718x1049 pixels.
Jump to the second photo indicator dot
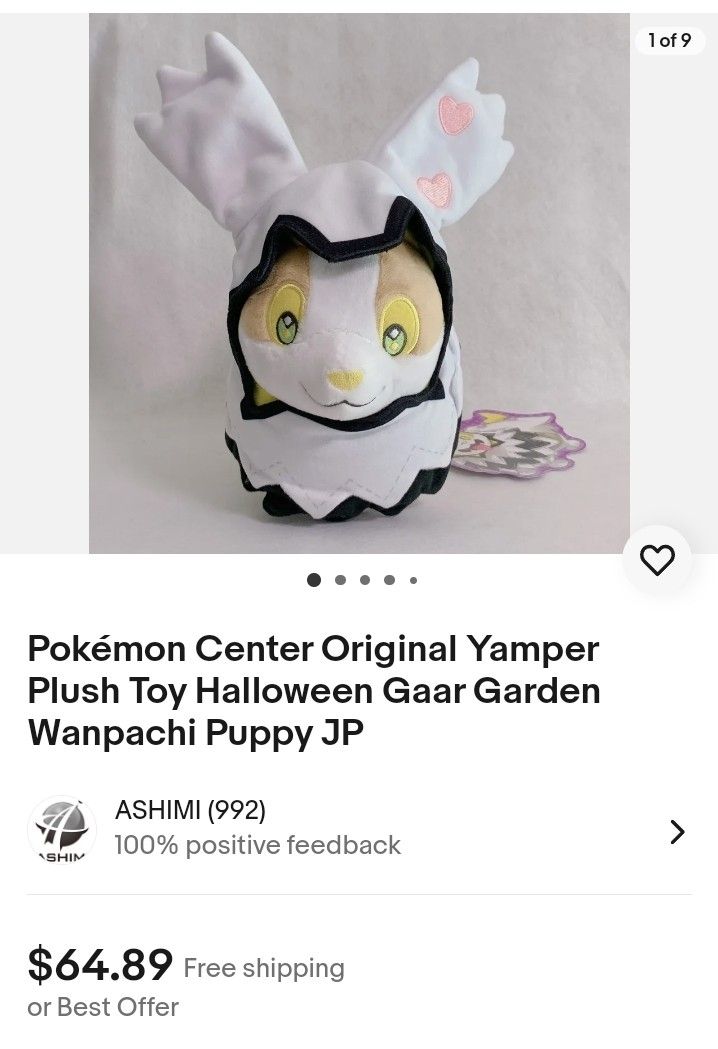click(340, 579)
